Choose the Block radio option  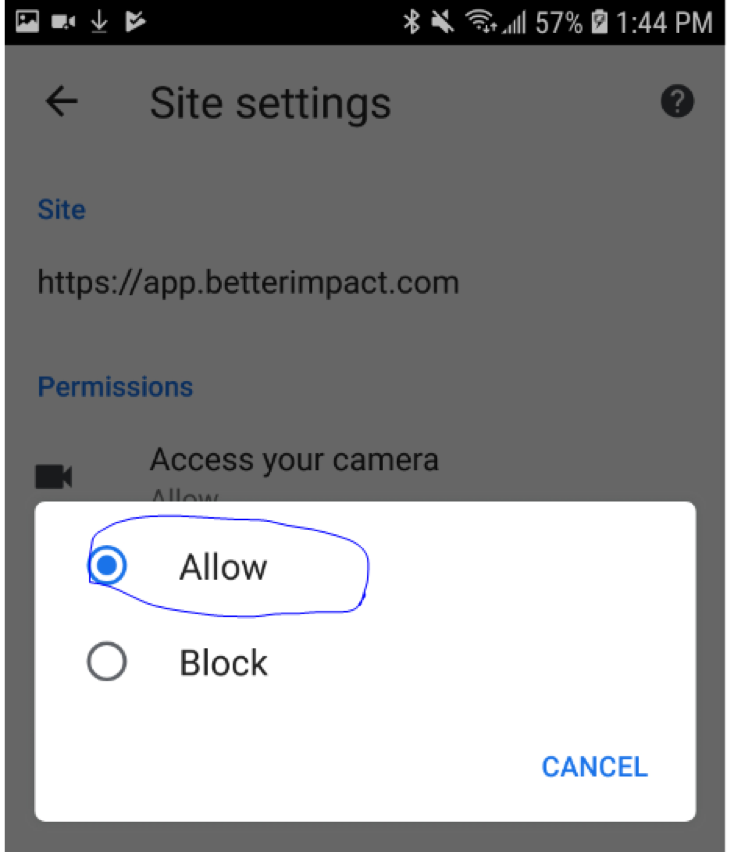(107, 662)
